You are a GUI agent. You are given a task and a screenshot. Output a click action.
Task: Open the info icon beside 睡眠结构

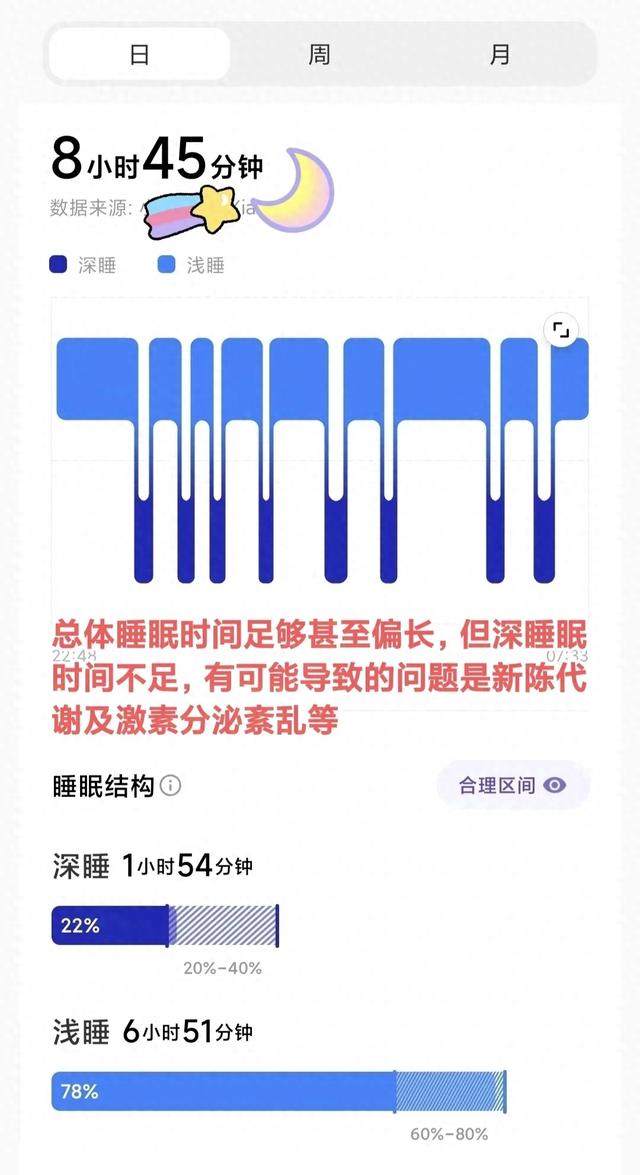click(171, 785)
